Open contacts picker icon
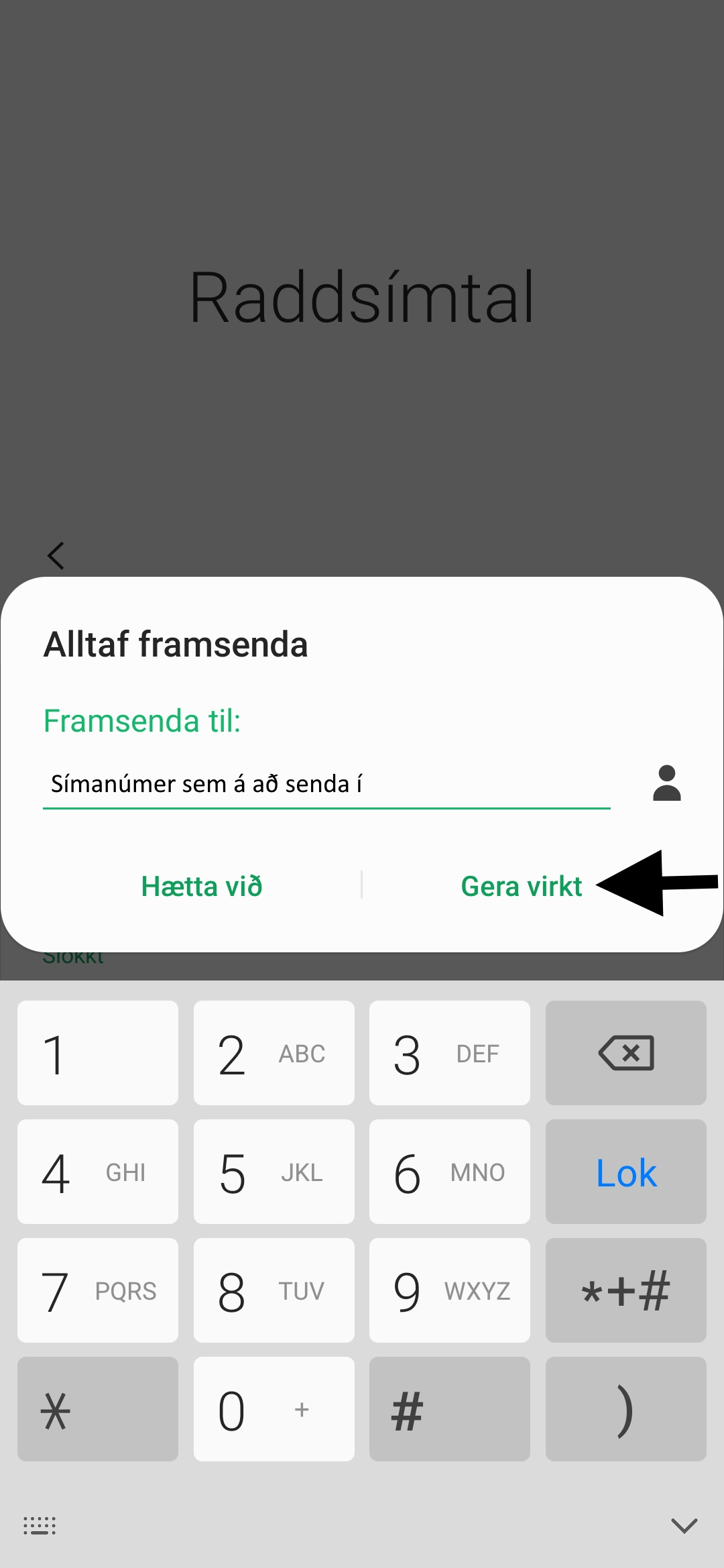Viewport: 724px width, 1568px height. click(x=666, y=783)
